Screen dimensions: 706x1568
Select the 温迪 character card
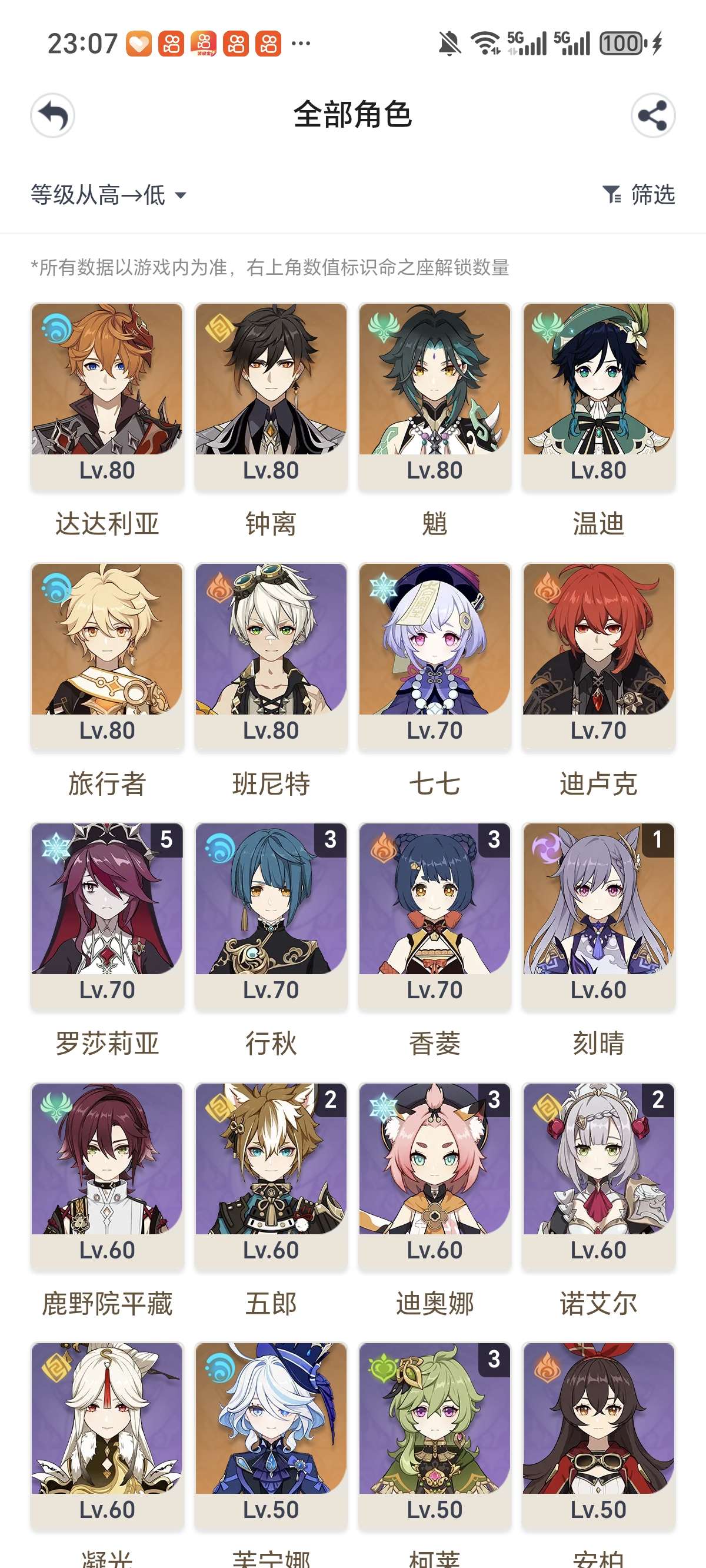point(598,396)
